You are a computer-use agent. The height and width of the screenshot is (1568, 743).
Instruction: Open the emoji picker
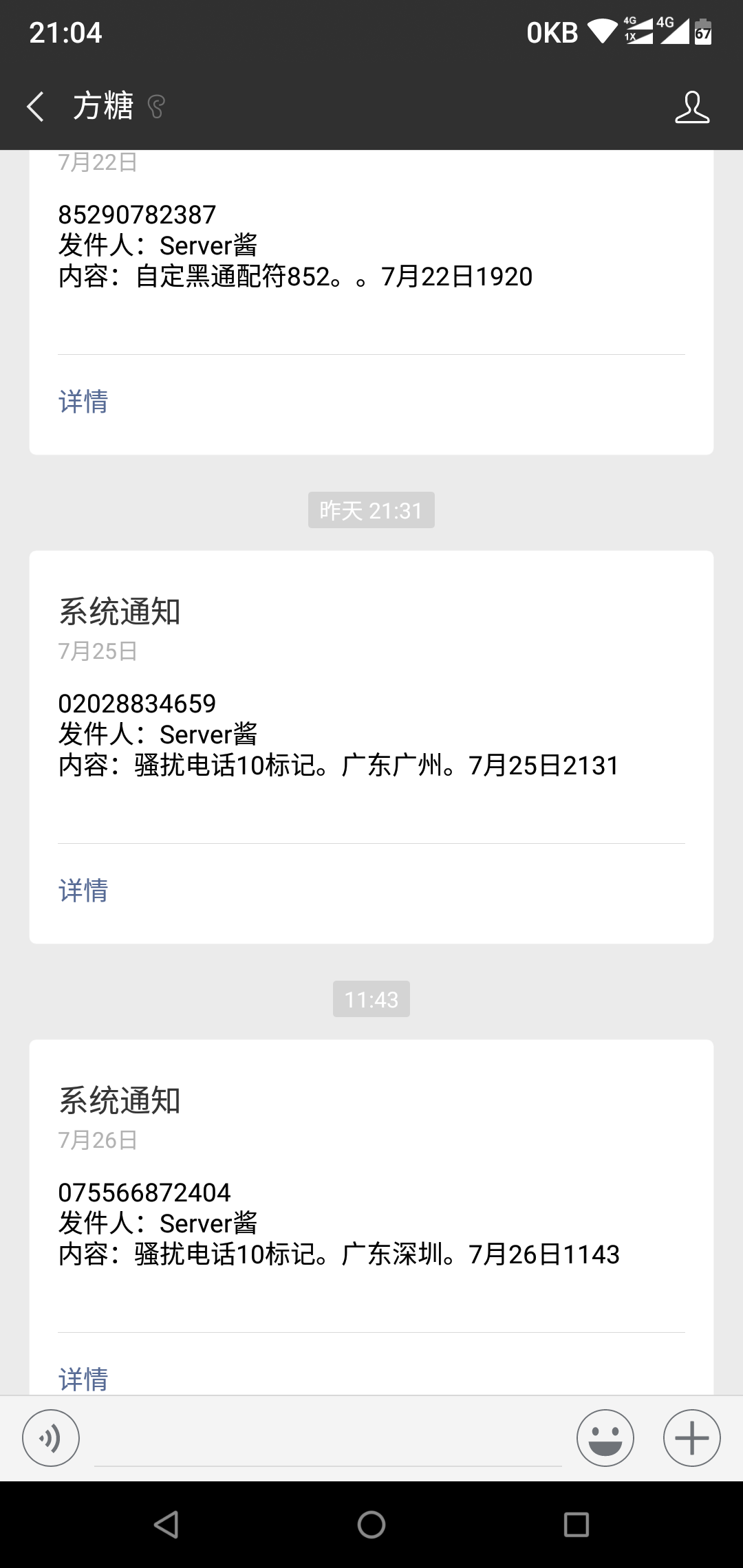(605, 1438)
